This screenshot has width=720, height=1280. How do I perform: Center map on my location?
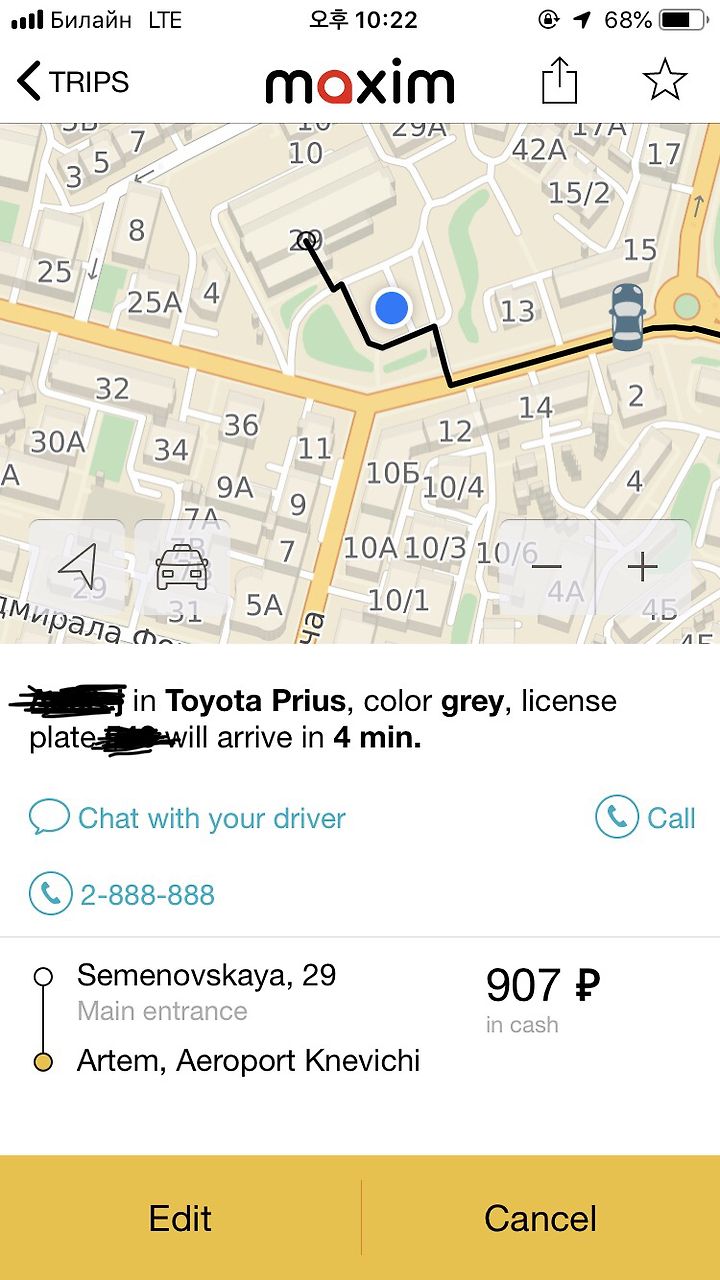[x=77, y=567]
